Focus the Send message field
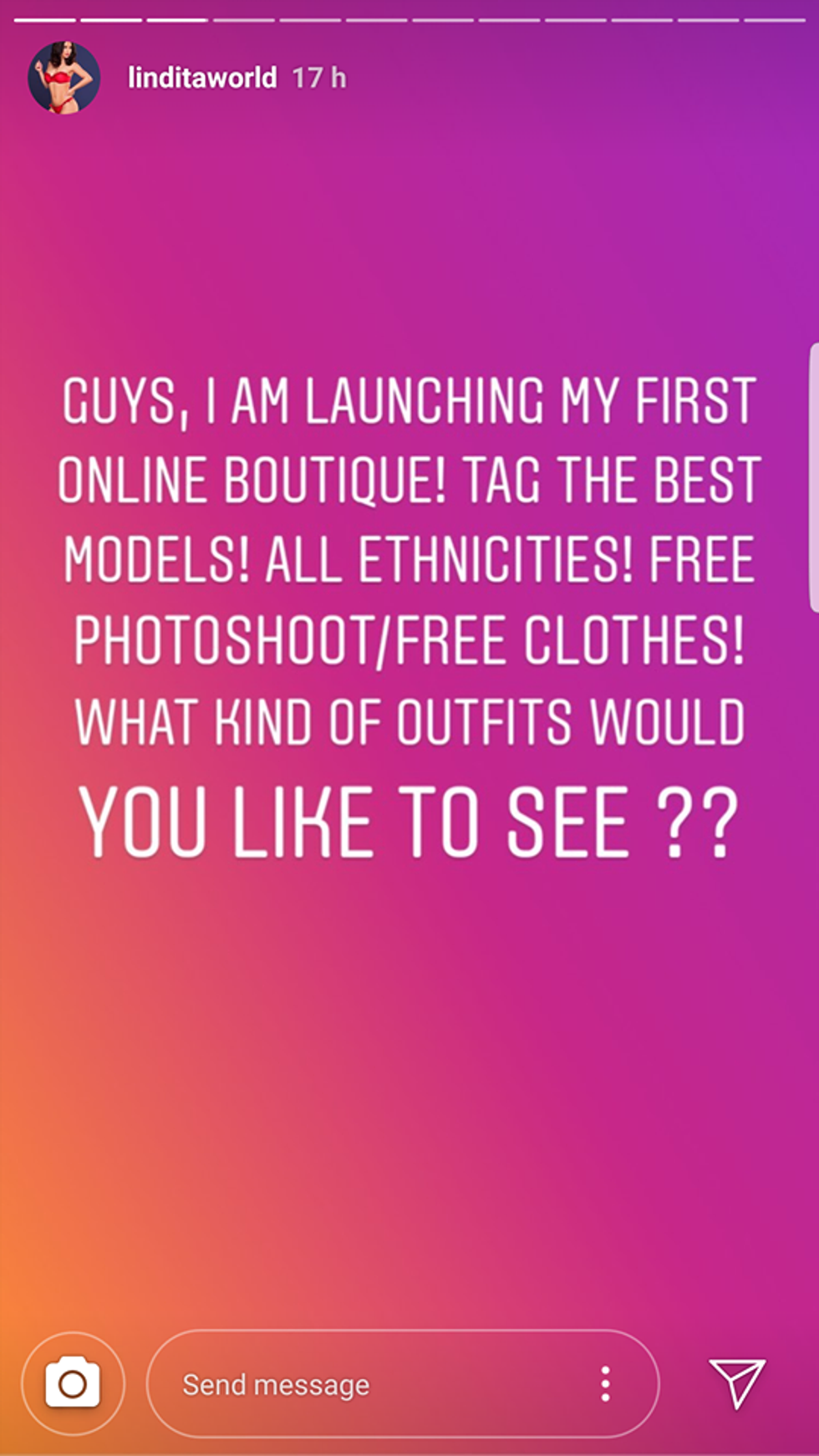The height and width of the screenshot is (1456, 819). click(368, 1384)
